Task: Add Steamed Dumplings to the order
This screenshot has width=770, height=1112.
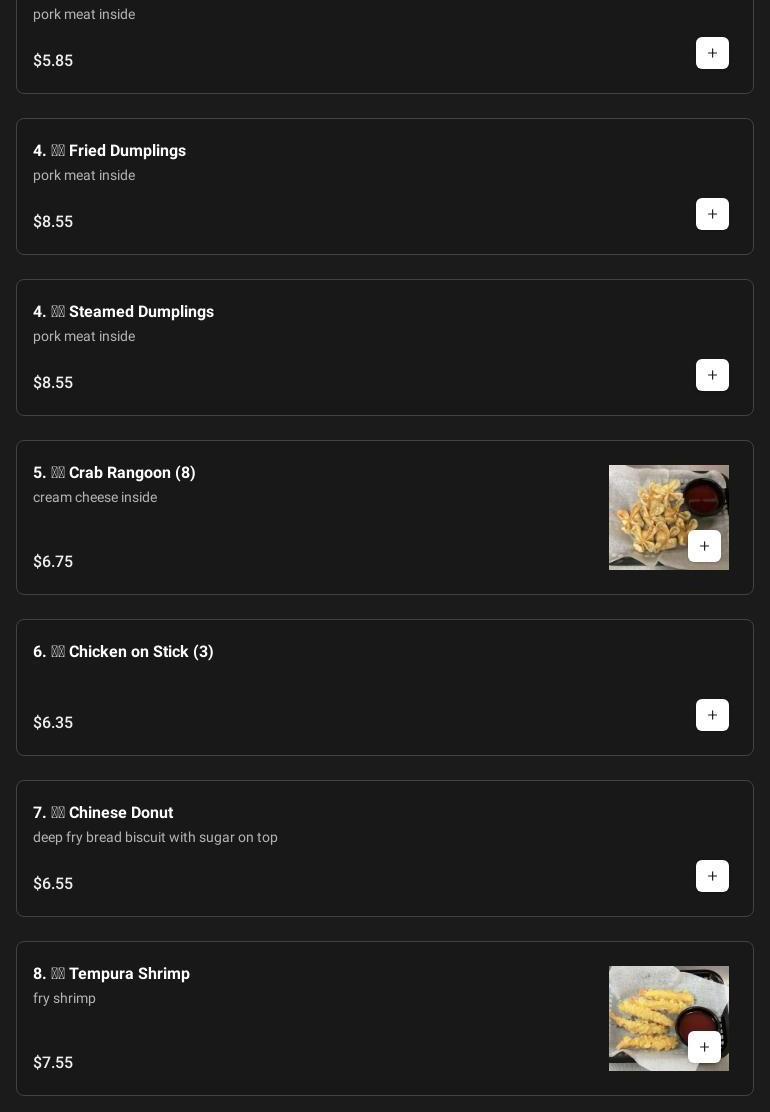Action: click(x=712, y=375)
